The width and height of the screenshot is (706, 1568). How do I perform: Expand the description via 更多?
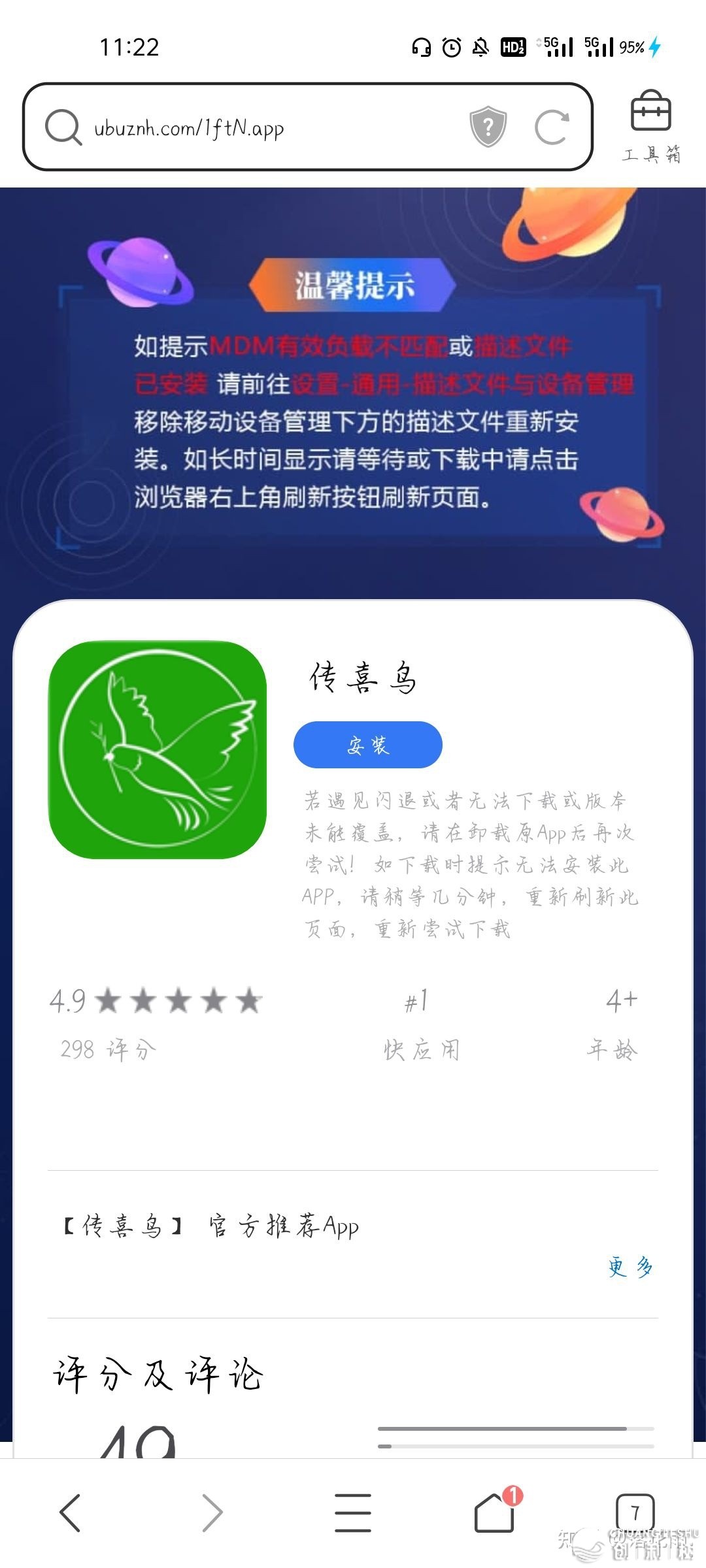click(x=630, y=1267)
